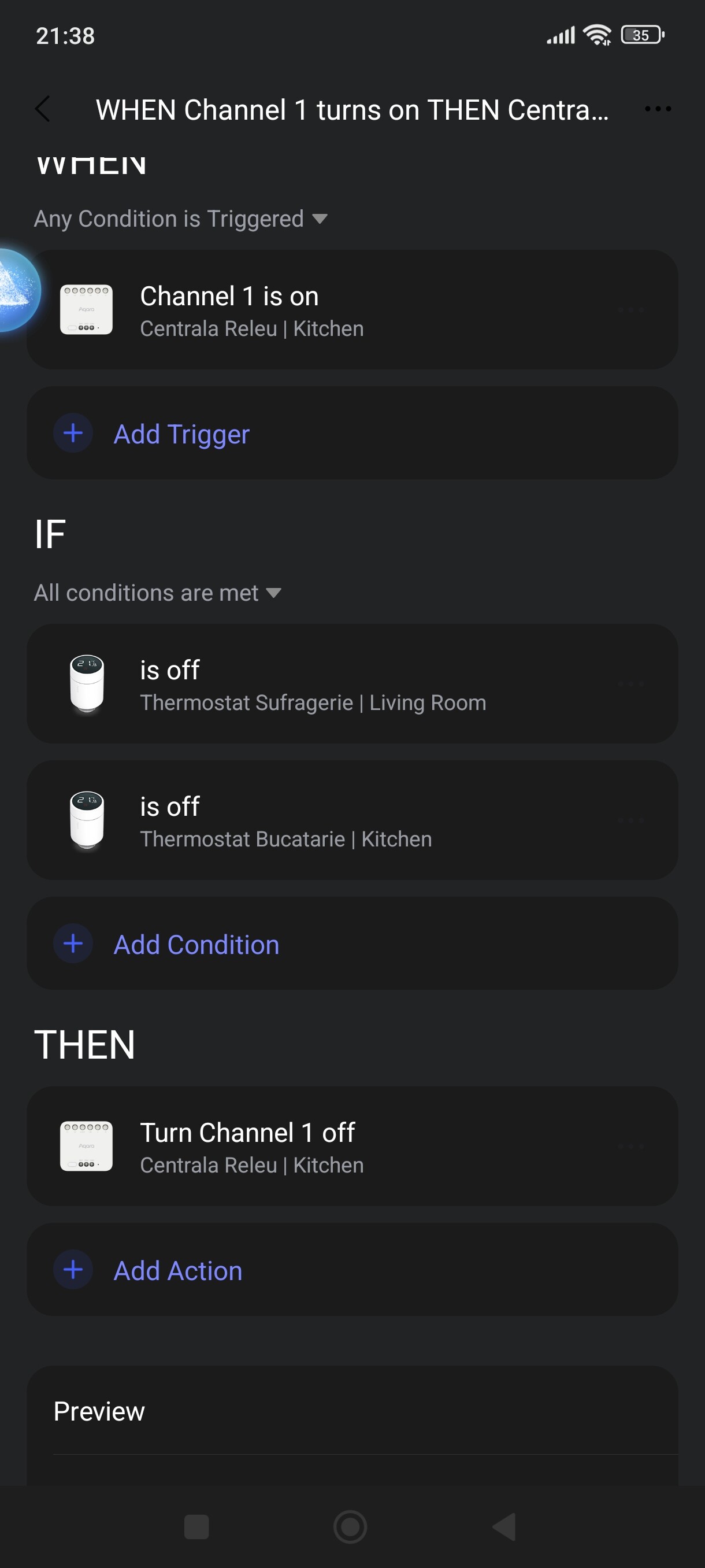The image size is (705, 1568).
Task: Open recent apps with the square button
Action: pos(196,1526)
